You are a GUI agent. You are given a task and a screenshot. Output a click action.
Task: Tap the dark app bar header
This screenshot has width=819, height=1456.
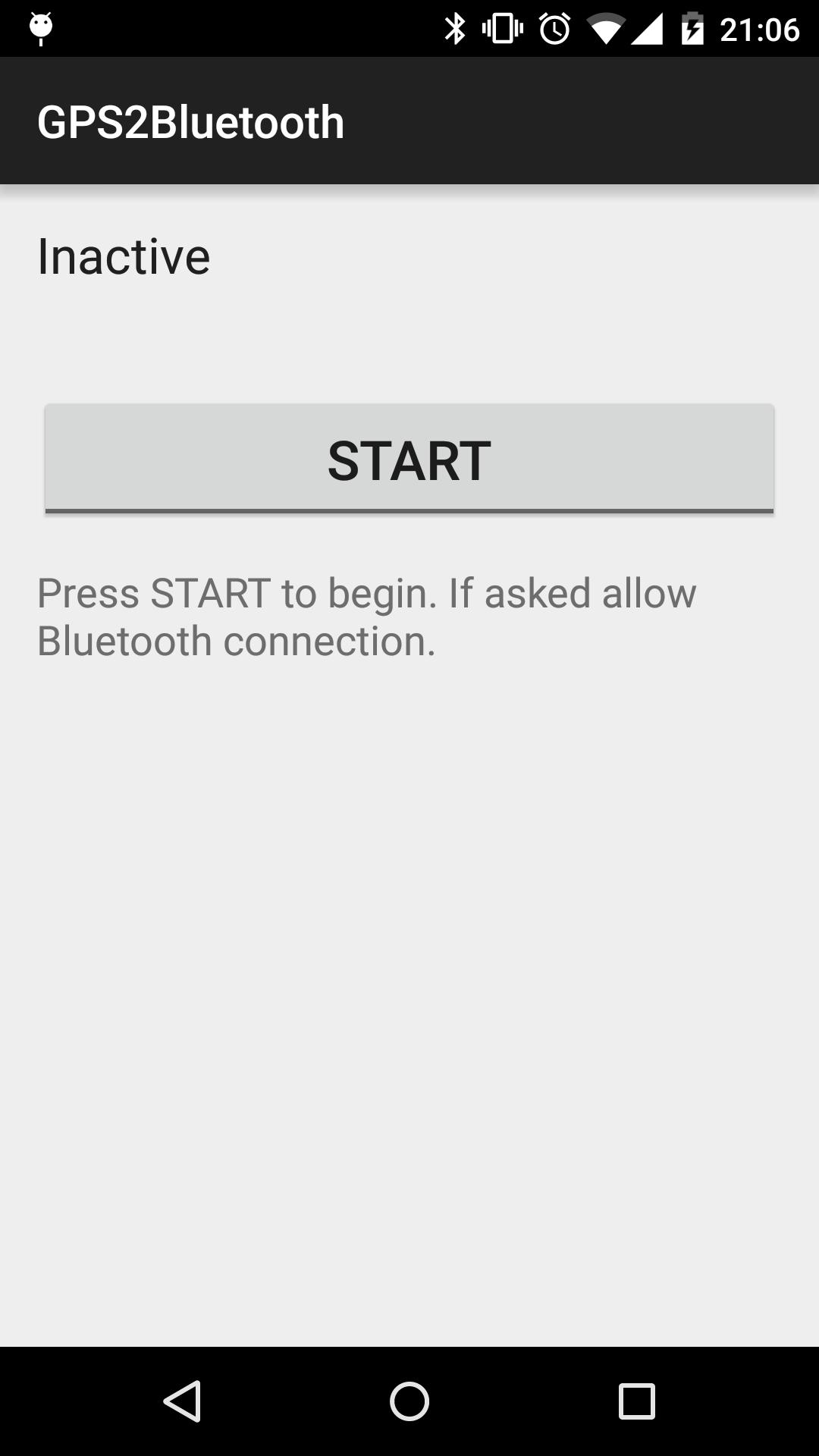409,121
